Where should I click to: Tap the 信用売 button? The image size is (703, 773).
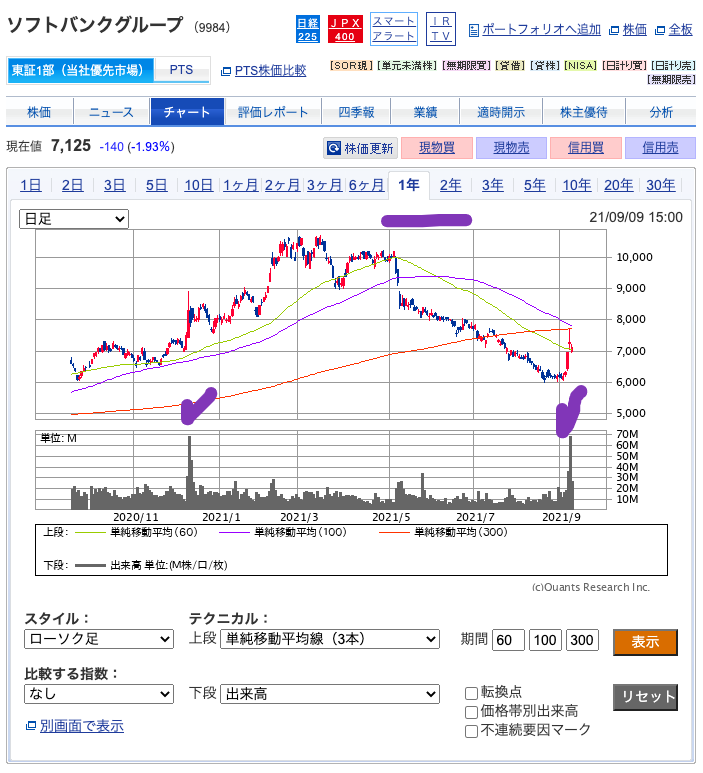pos(660,148)
